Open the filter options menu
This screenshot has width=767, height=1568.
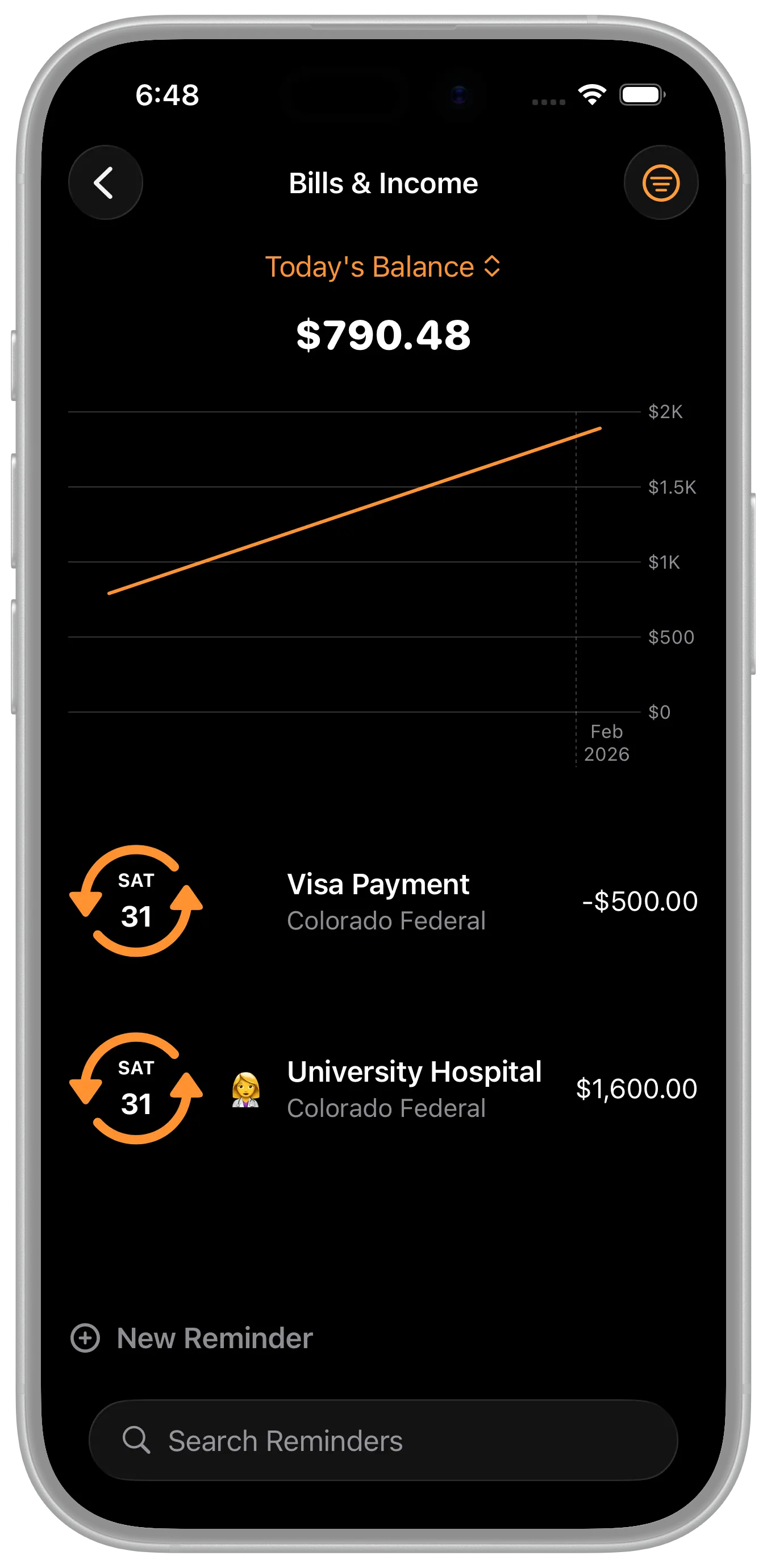click(x=660, y=182)
